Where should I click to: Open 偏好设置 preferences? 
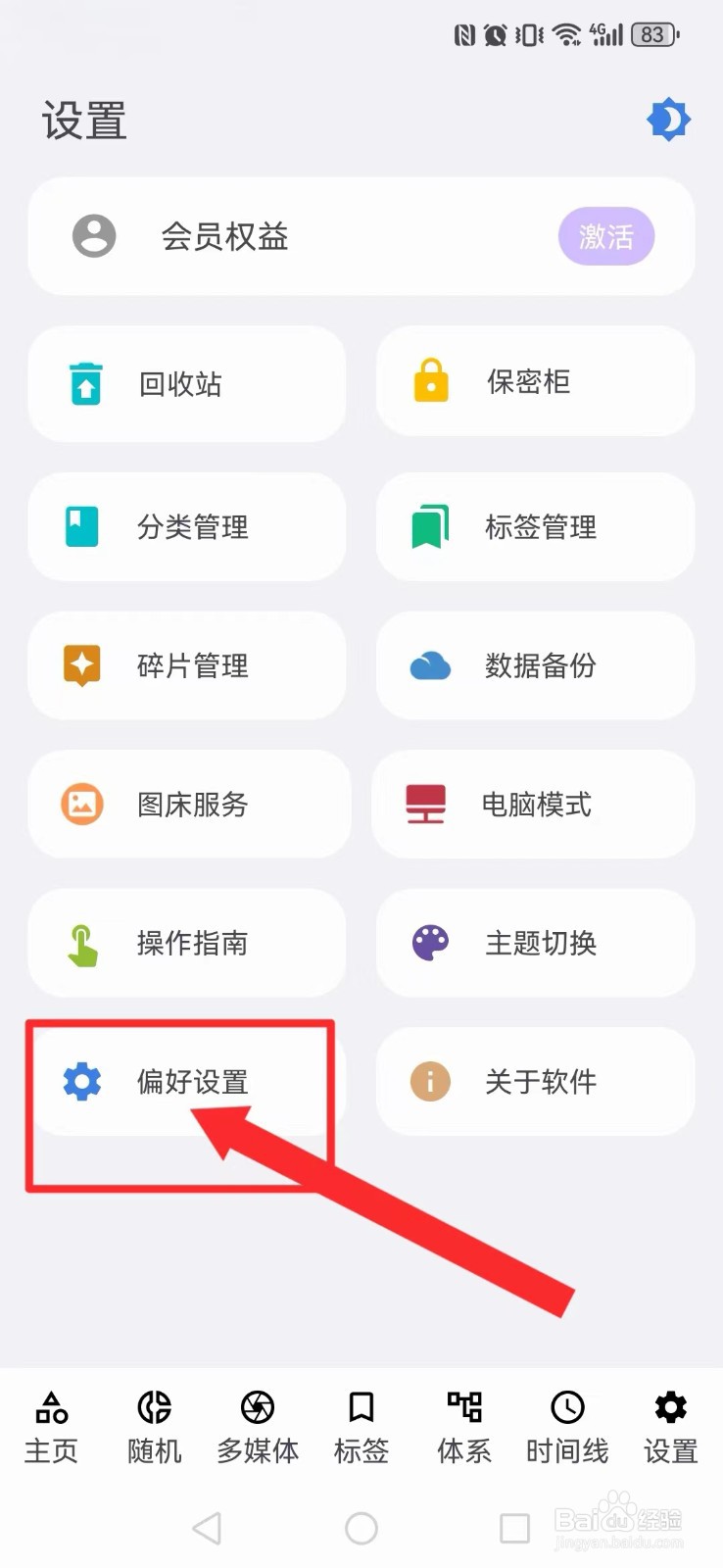coord(181,1082)
